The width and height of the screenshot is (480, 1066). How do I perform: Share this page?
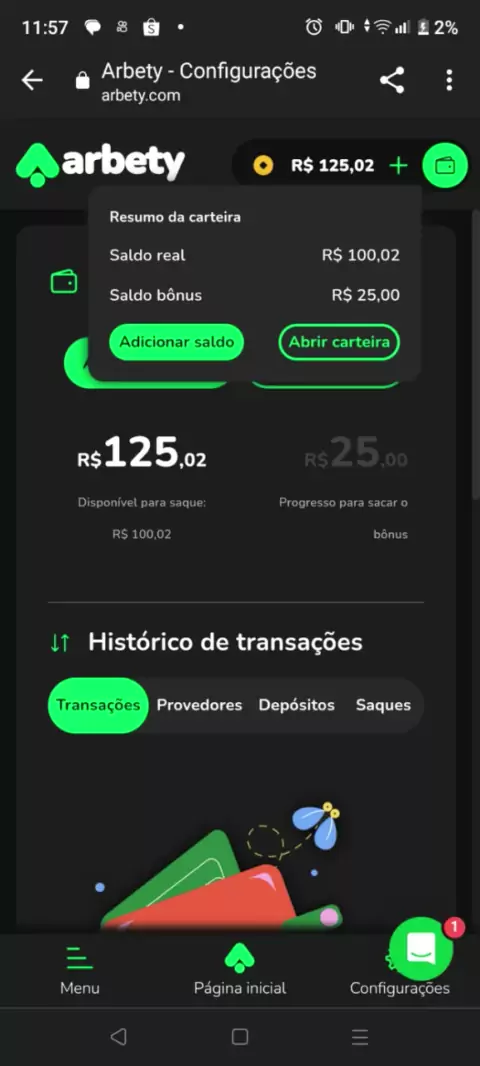pos(392,81)
